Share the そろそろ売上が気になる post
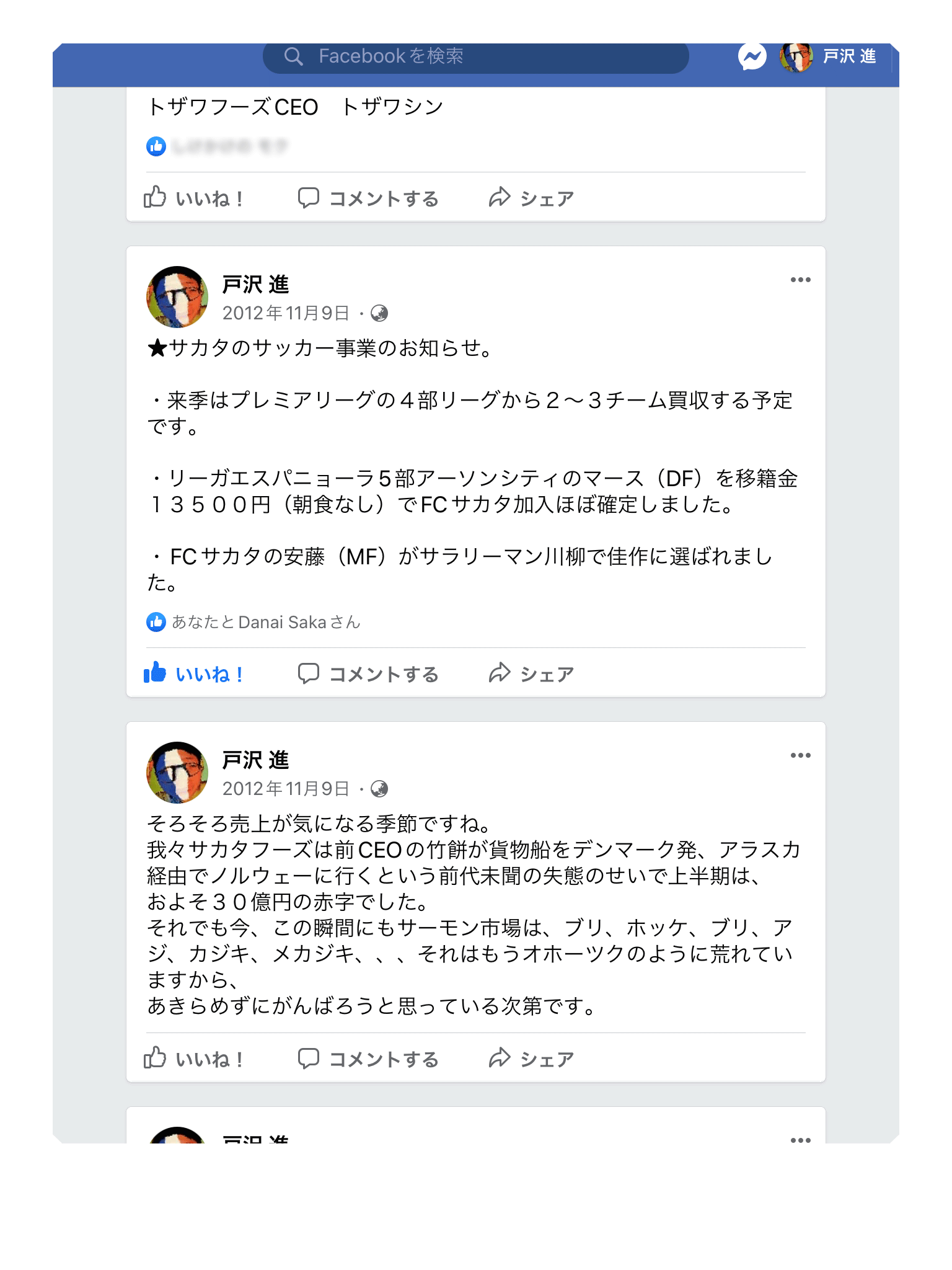Screen dimensions: 952x1270 click(x=531, y=1059)
